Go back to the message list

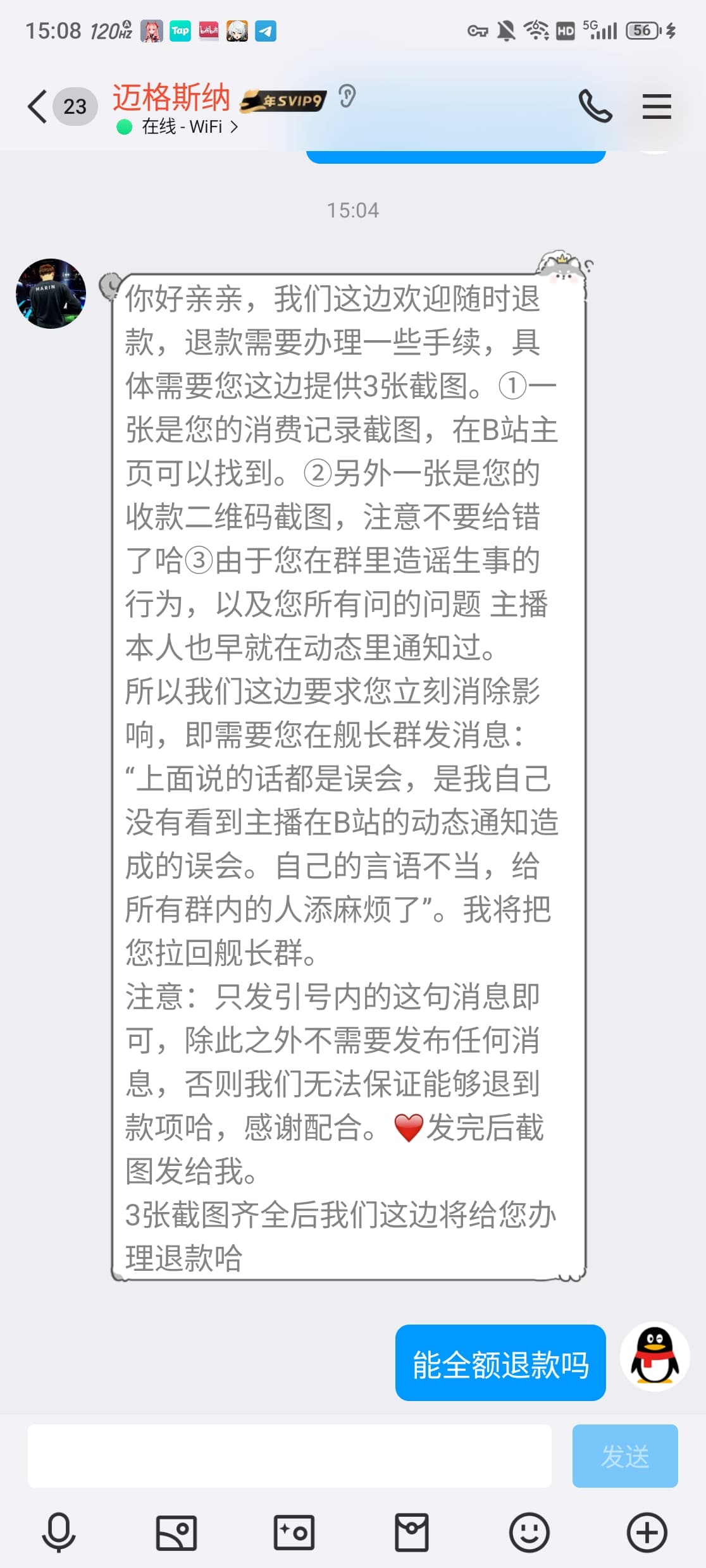point(38,106)
